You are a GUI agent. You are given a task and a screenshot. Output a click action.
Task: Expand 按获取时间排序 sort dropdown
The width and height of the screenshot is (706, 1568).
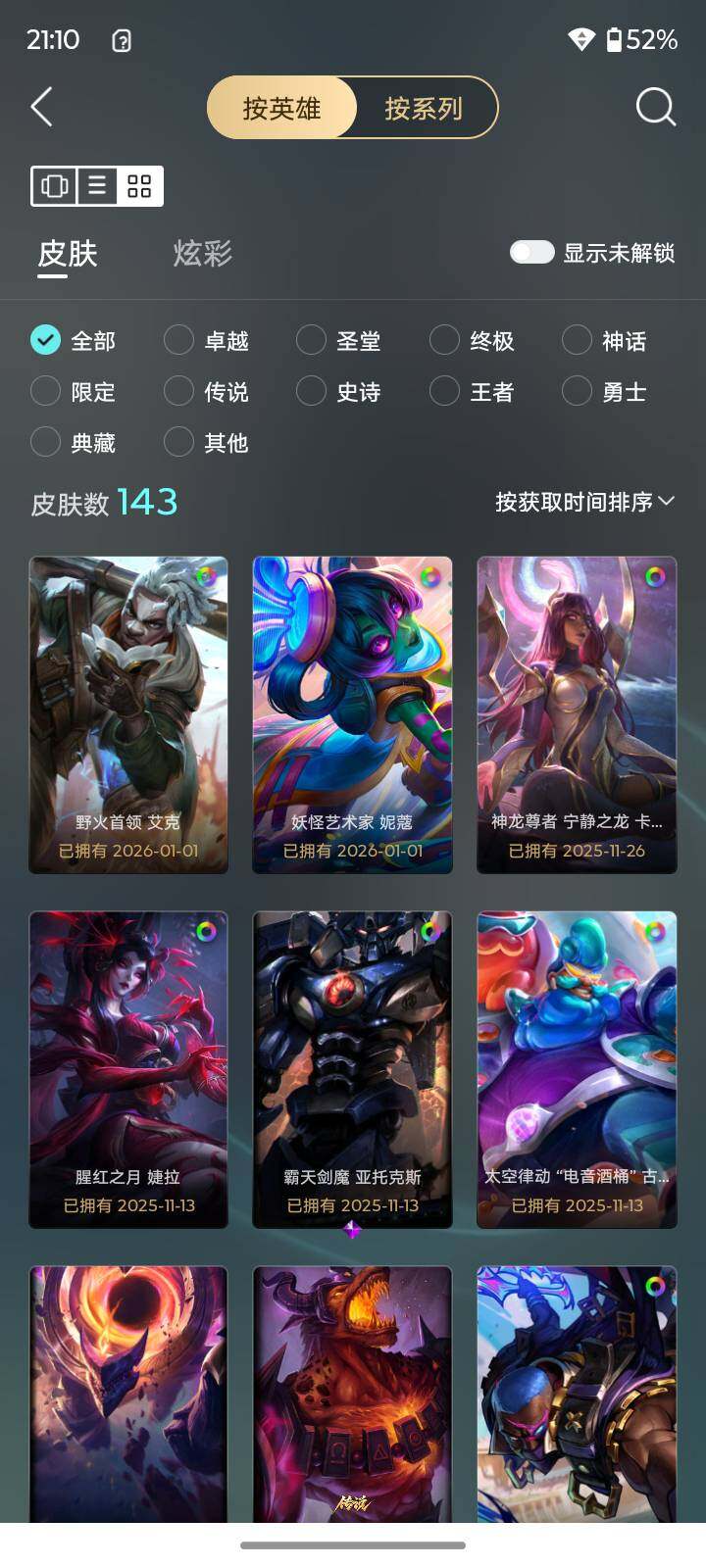585,502
